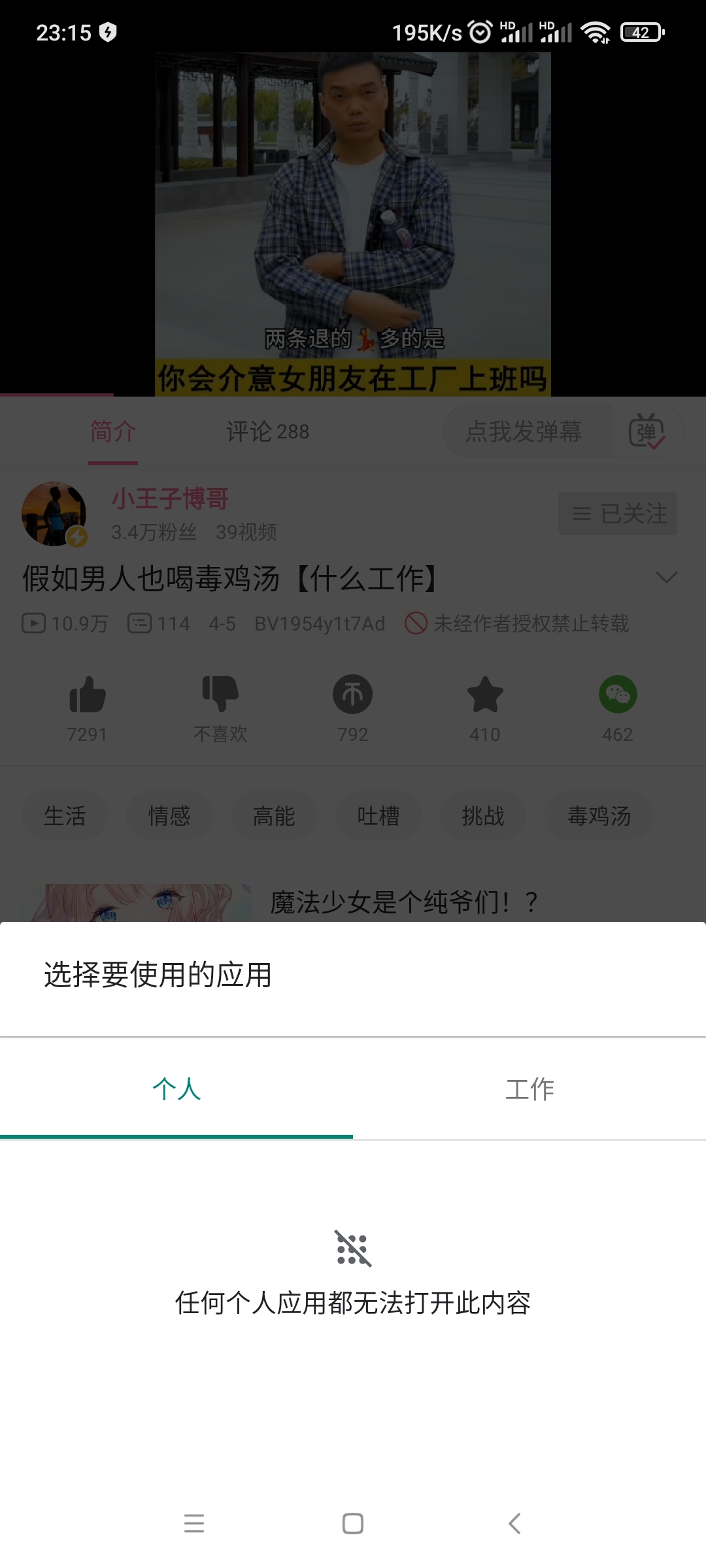This screenshot has width=706, height=1568.
Task: Switch to the 工作 tab
Action: point(529,1089)
